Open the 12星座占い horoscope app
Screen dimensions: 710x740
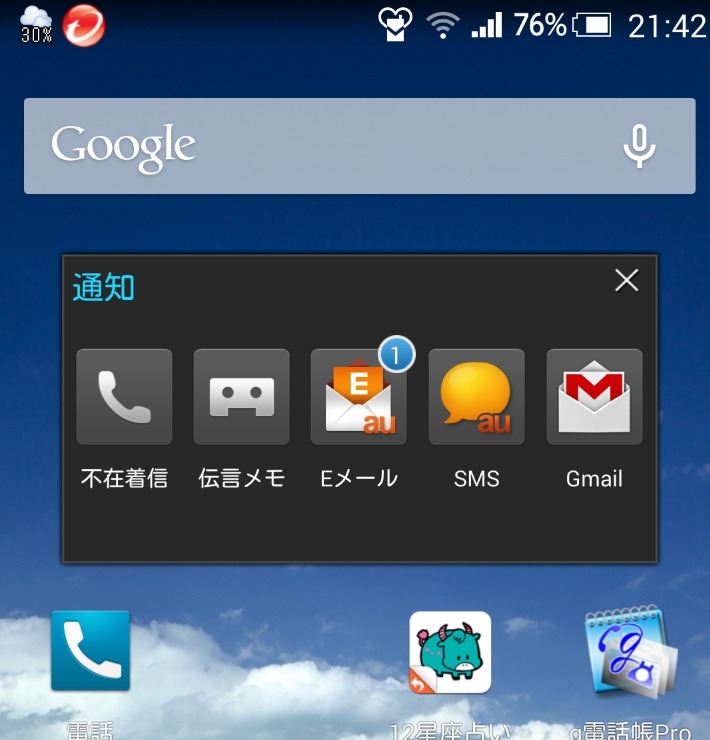point(450,652)
